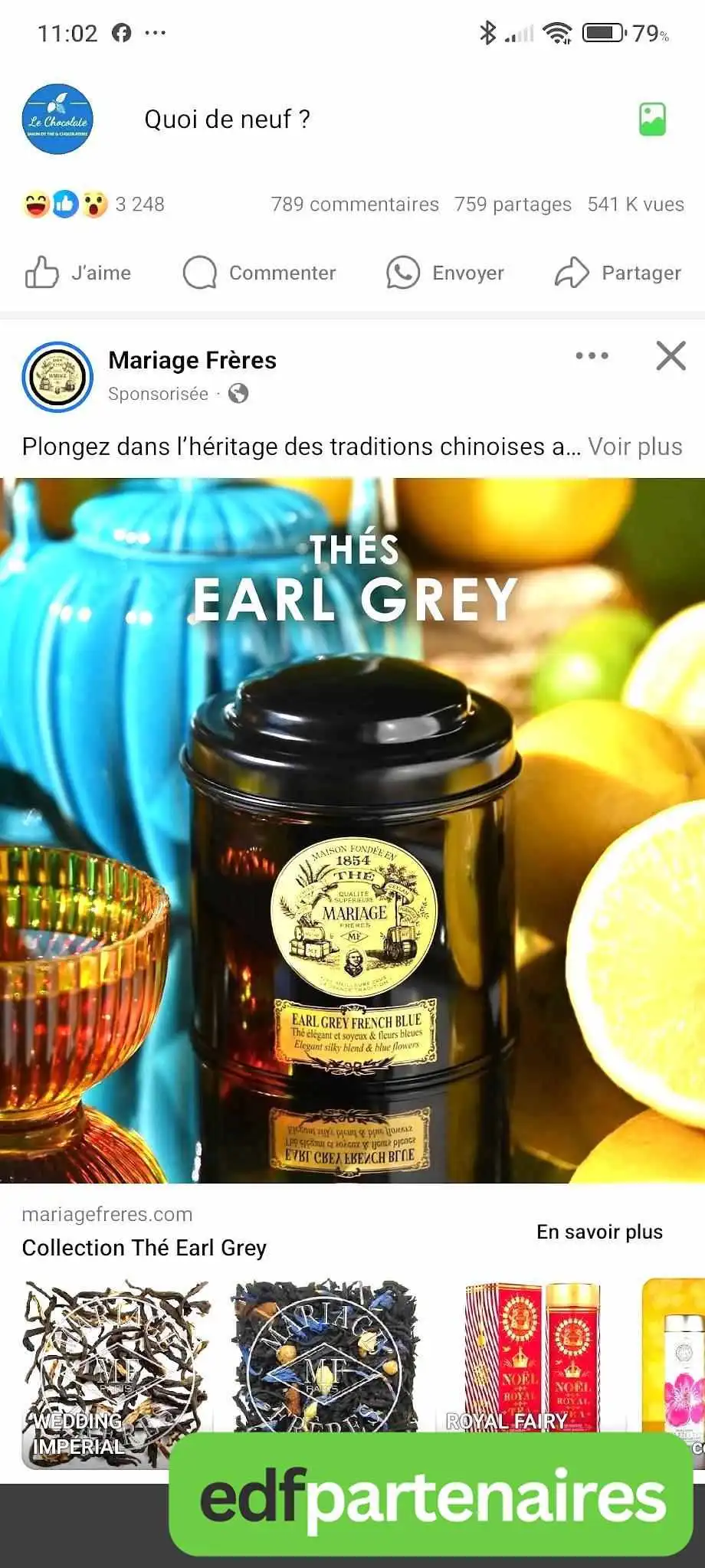705x1568 pixels.
Task: Open the Royal Fairy product tile
Action: coord(530,1356)
